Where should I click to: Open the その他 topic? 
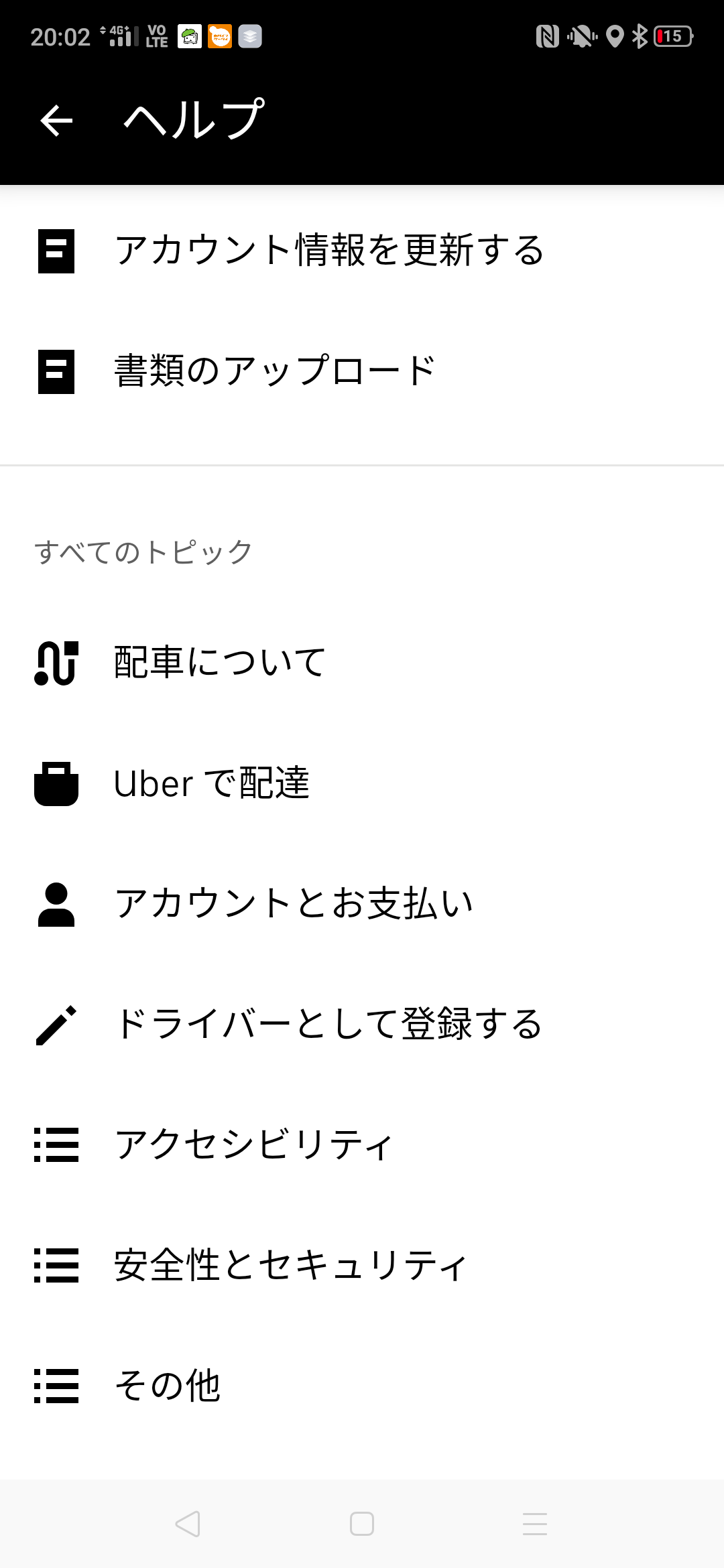[x=362, y=1386]
